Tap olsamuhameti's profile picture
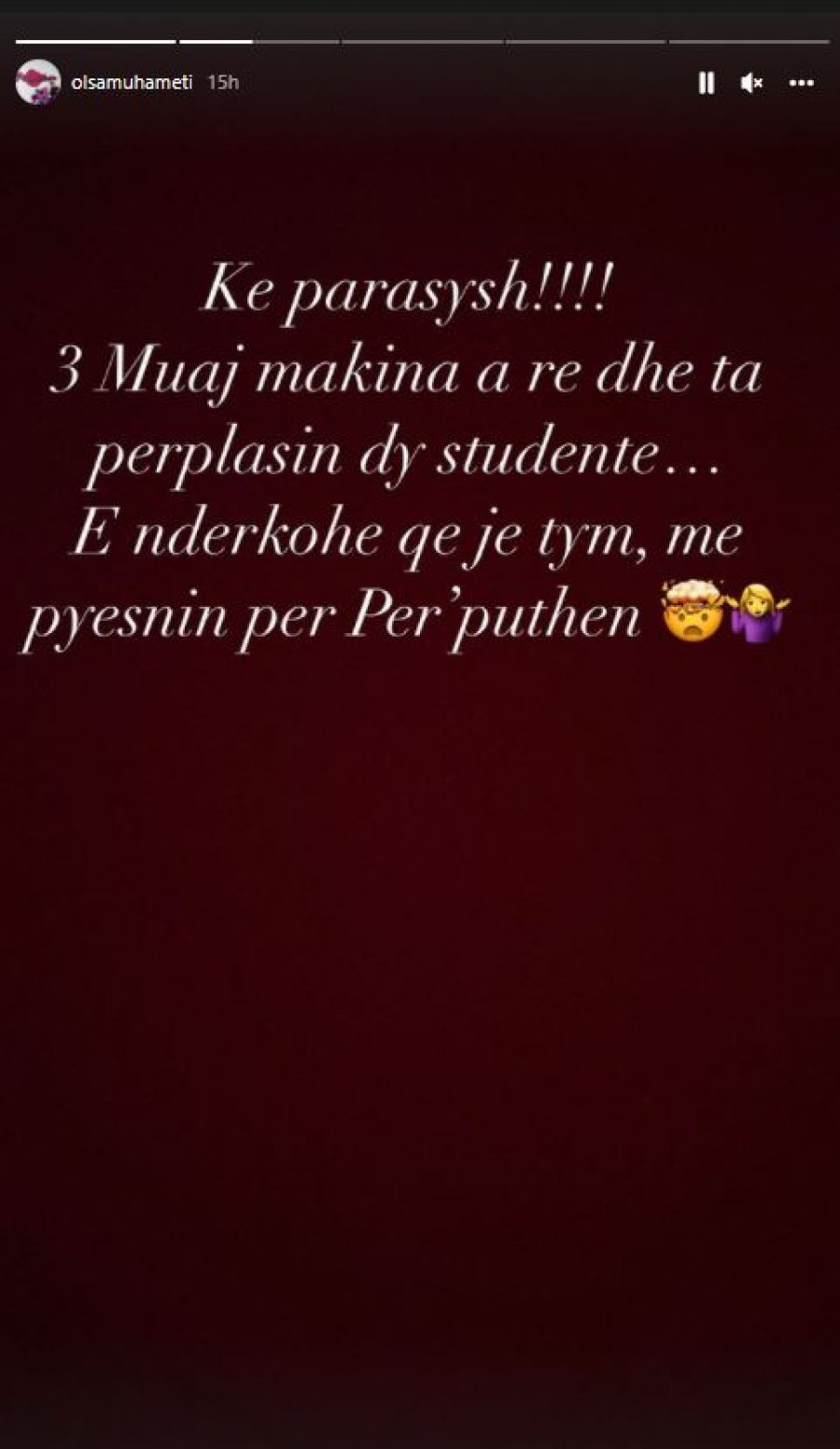The height and width of the screenshot is (1449, 840). tap(34, 83)
